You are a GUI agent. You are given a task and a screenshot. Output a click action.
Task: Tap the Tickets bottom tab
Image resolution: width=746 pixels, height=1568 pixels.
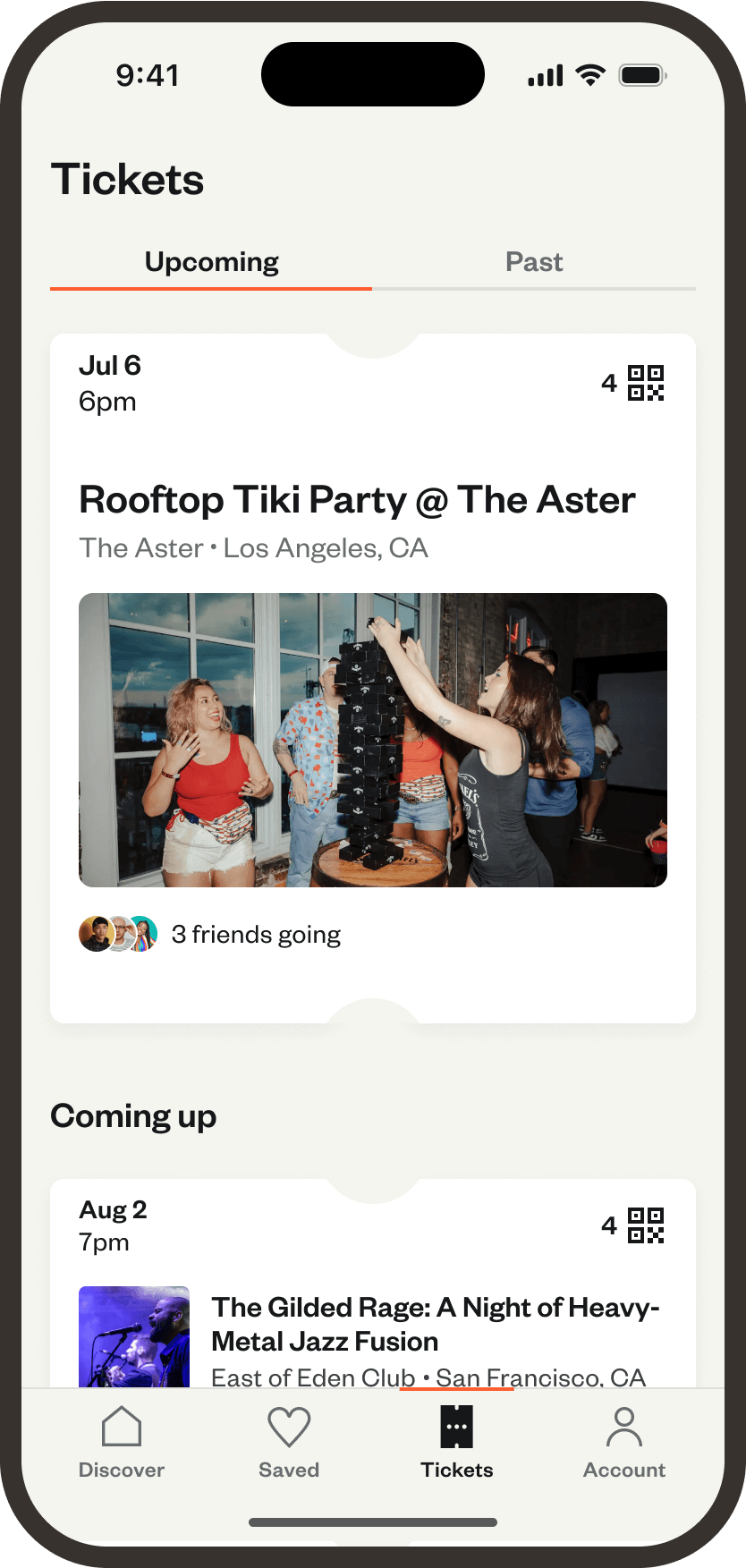pos(456,1442)
